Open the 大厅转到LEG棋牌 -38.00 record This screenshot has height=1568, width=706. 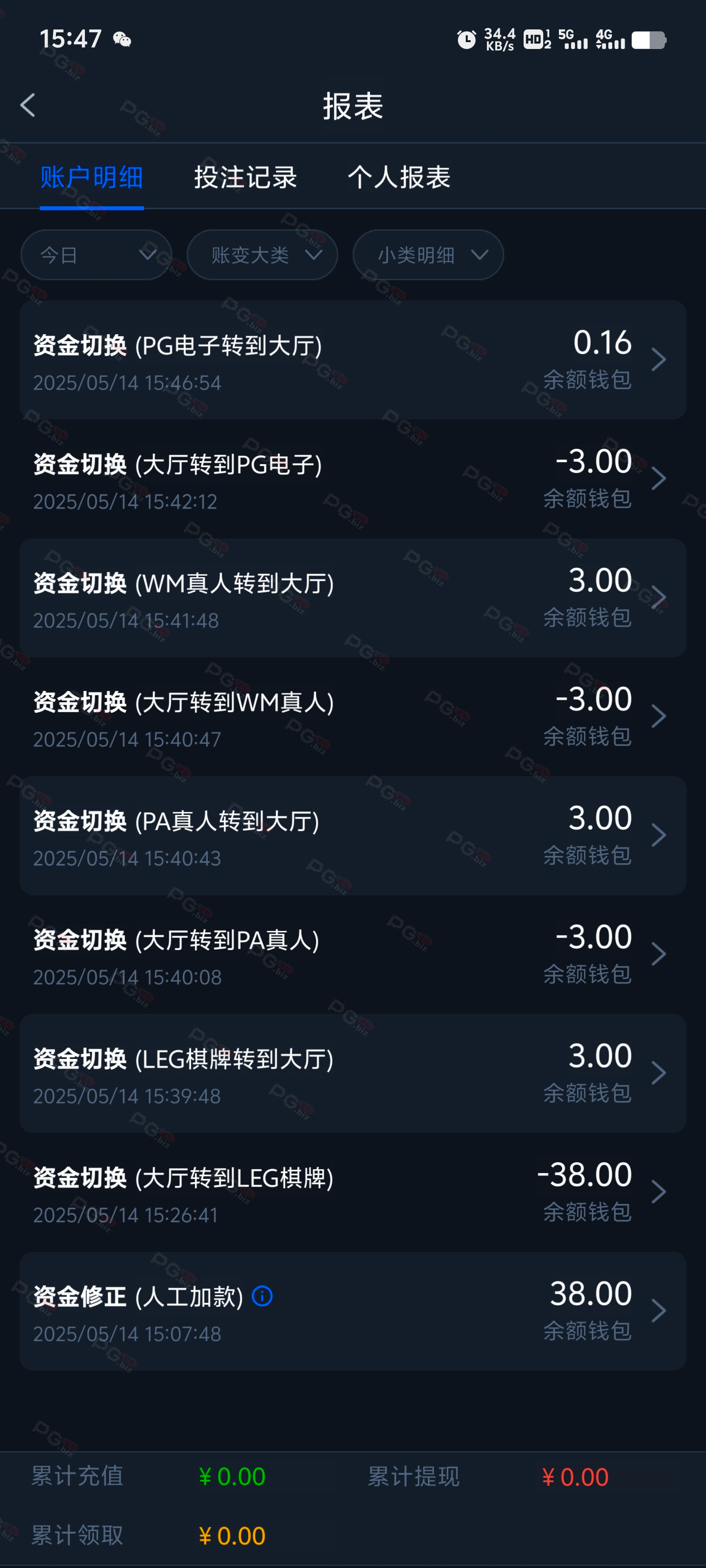pos(353,1192)
